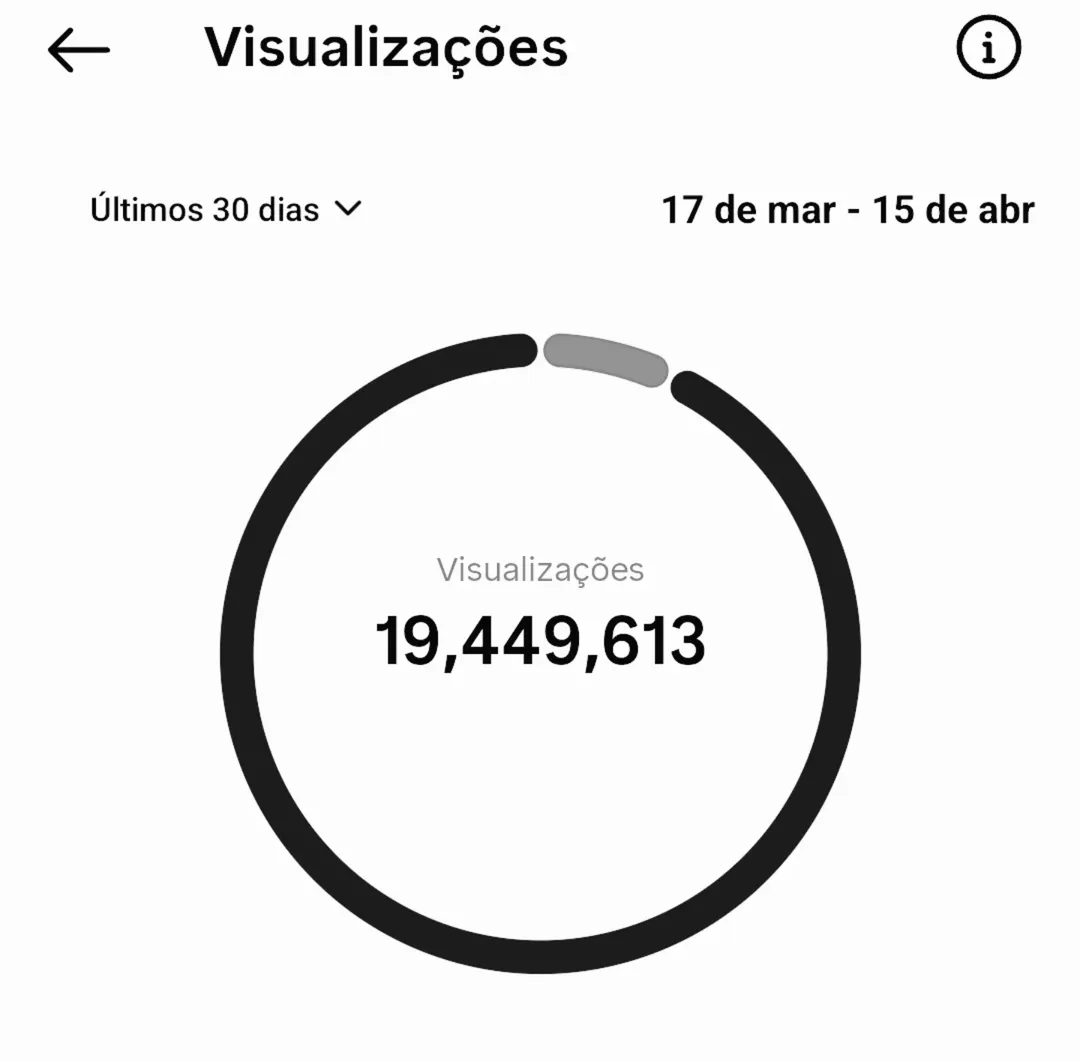Expand the Últimos 30 dias dropdown
Image resolution: width=1080 pixels, height=1061 pixels.
click(226, 209)
